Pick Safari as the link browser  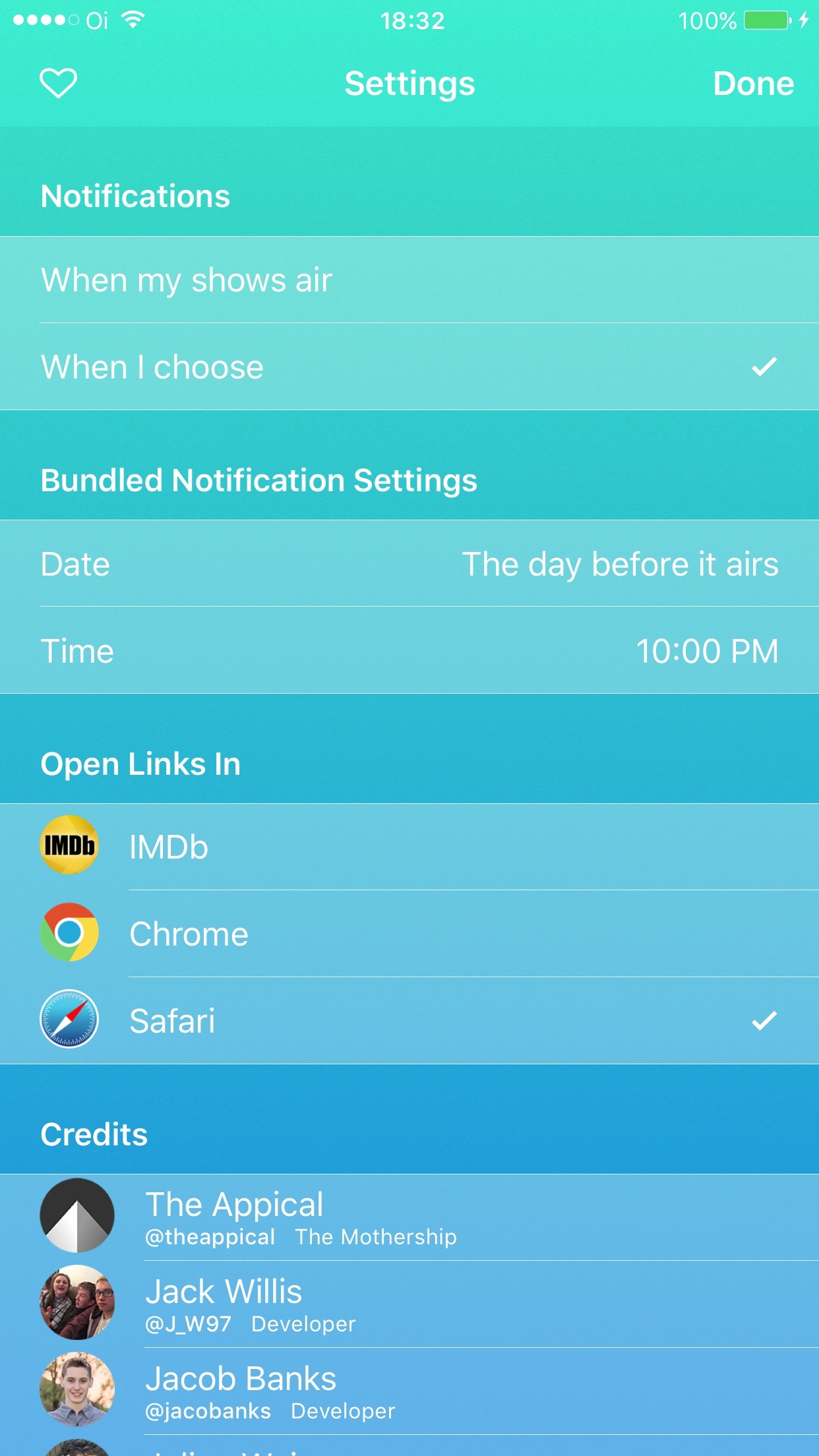point(409,1021)
